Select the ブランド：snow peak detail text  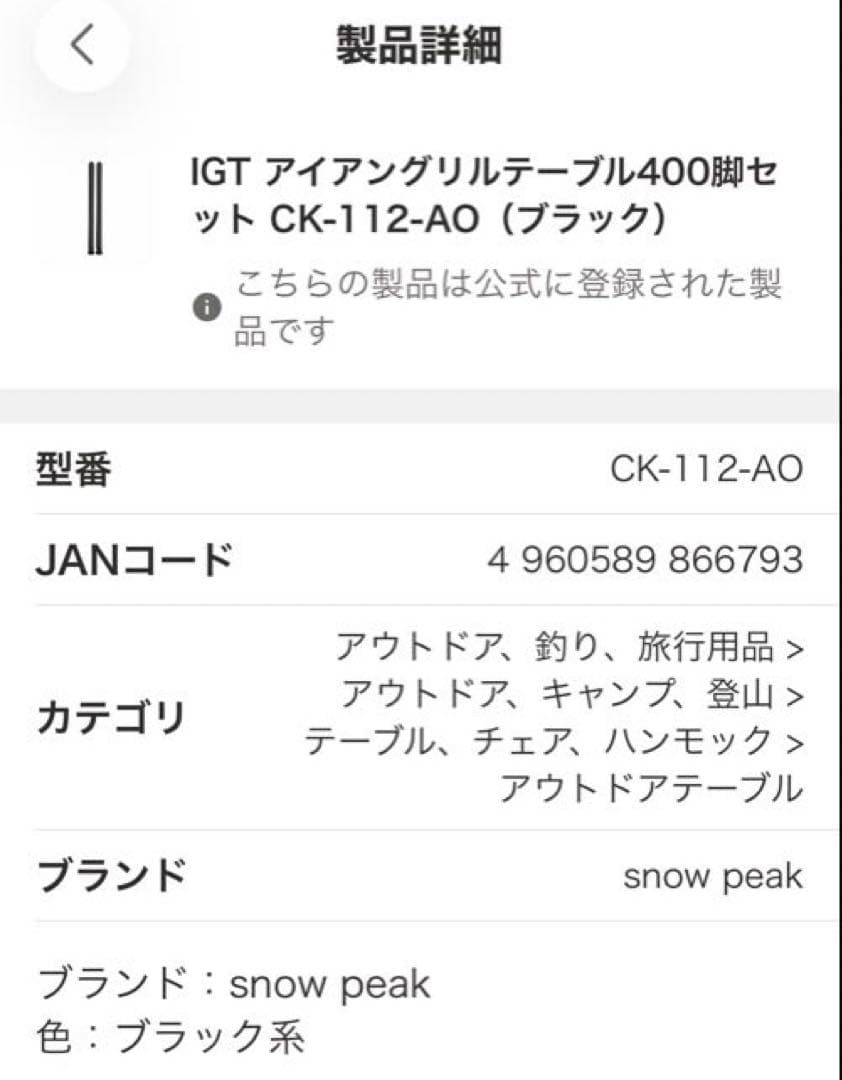tap(233, 984)
